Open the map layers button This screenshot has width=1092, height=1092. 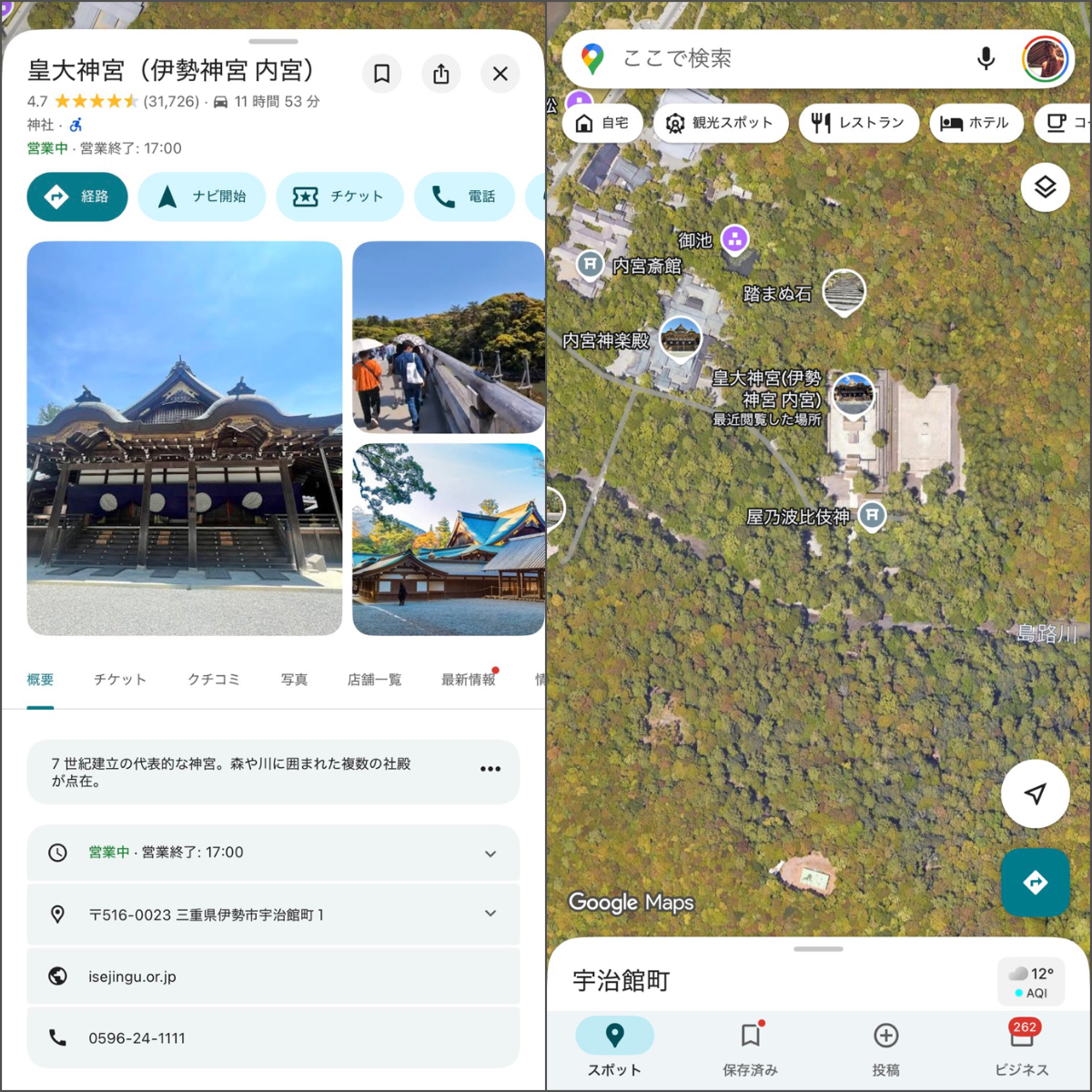coord(1045,187)
